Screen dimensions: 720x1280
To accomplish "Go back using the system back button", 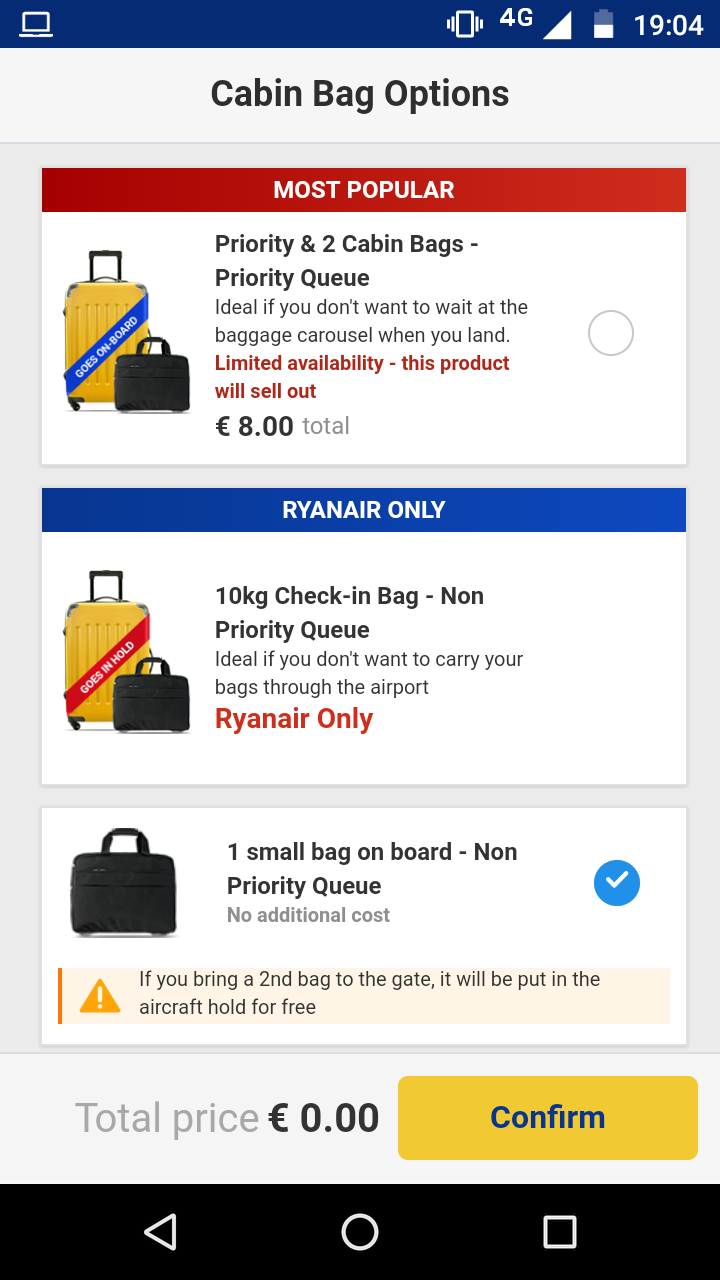I will tap(160, 1232).
